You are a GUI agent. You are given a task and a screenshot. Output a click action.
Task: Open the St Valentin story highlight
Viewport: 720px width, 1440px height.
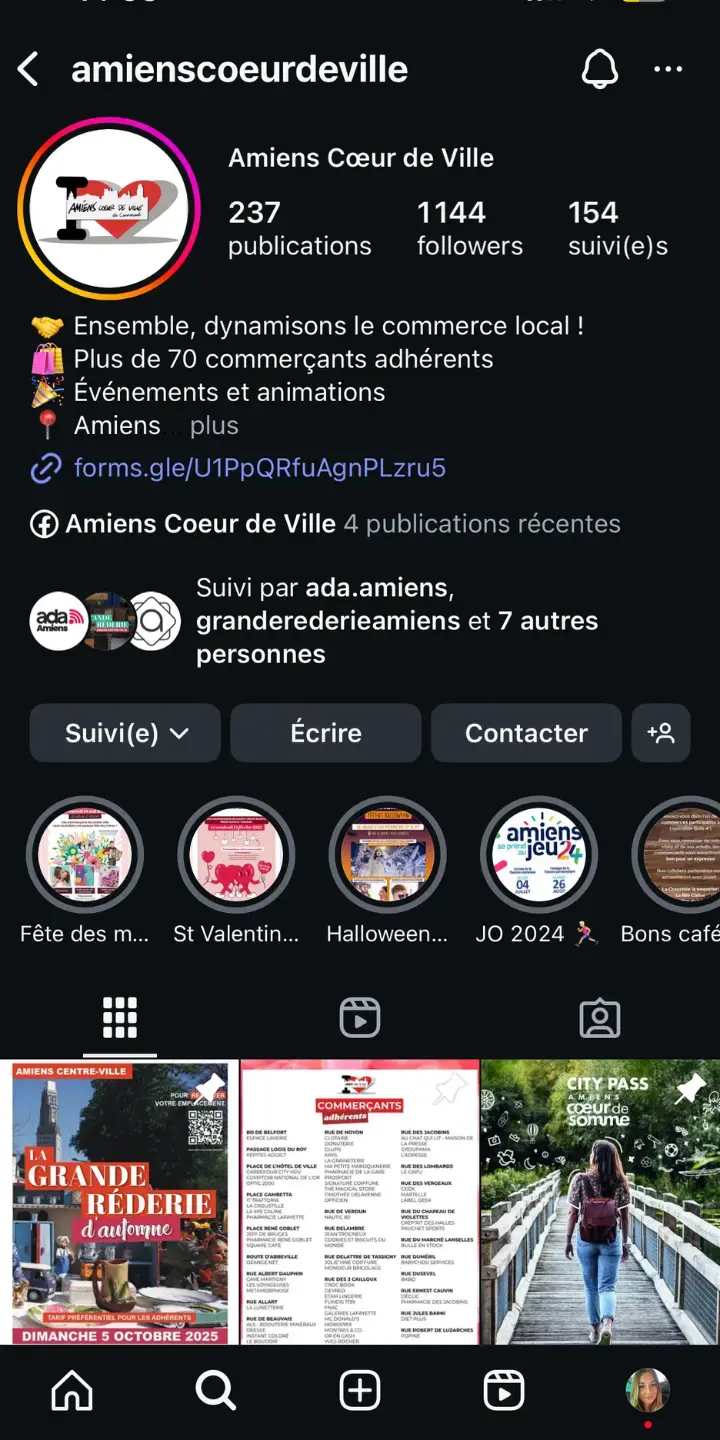tap(236, 855)
